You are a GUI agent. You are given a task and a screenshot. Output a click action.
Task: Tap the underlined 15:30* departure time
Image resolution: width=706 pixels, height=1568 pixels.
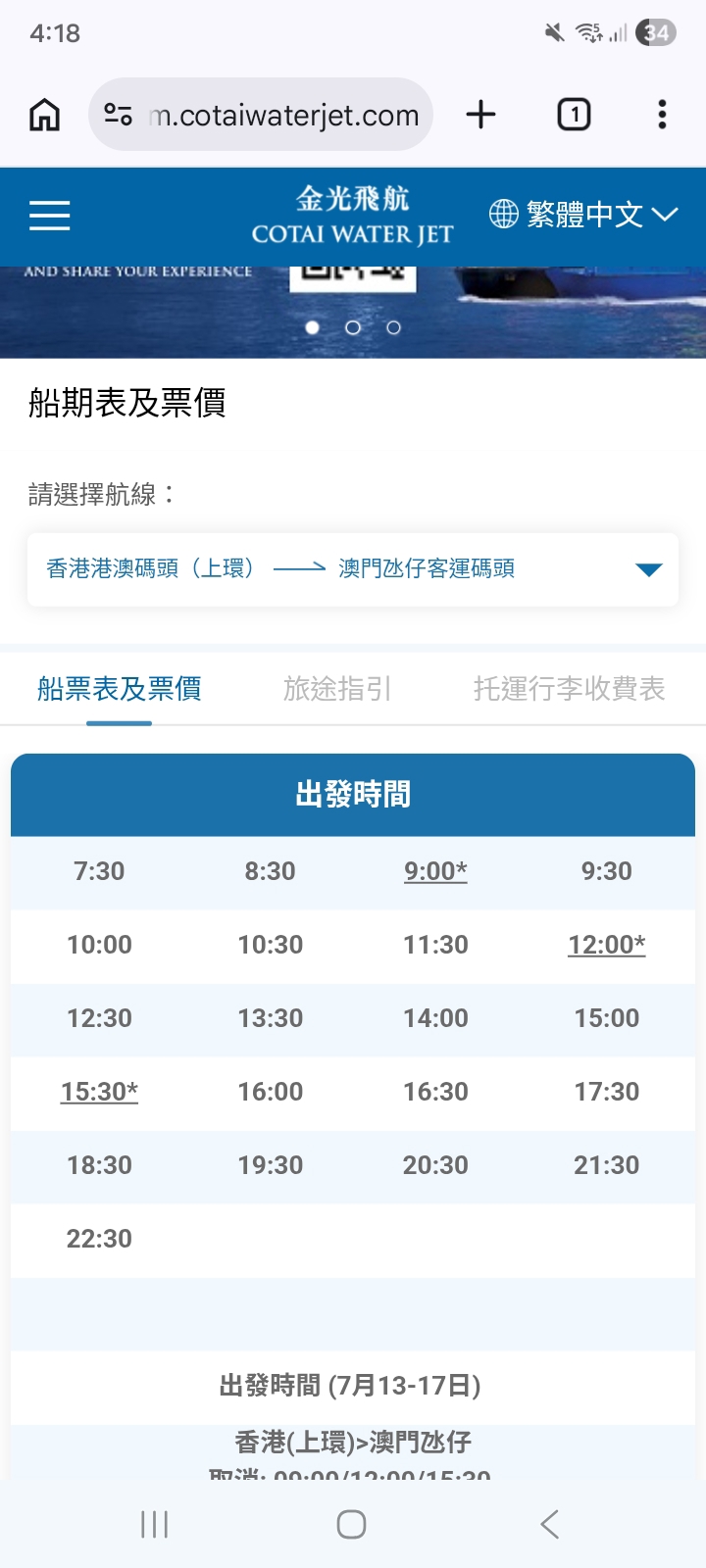[99, 1092]
